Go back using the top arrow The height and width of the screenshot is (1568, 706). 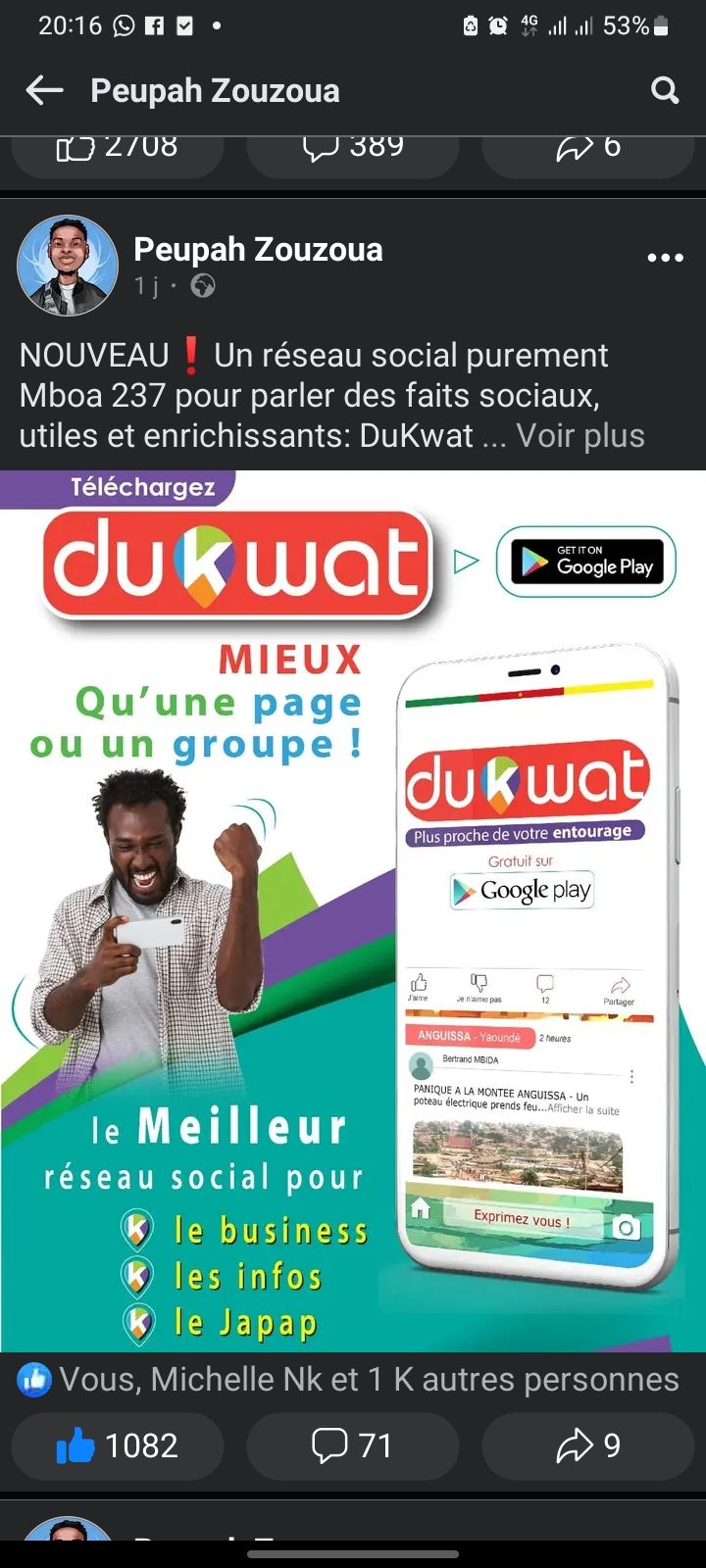[44, 91]
